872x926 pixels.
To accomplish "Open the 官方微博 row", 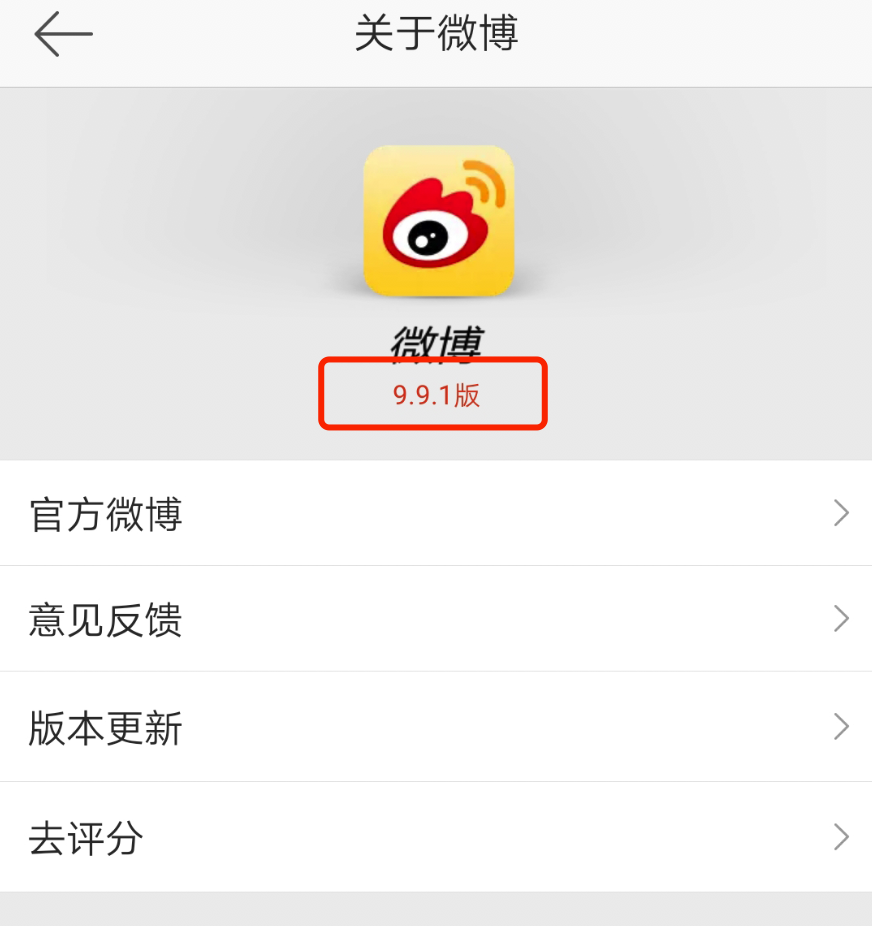I will coord(435,514).
